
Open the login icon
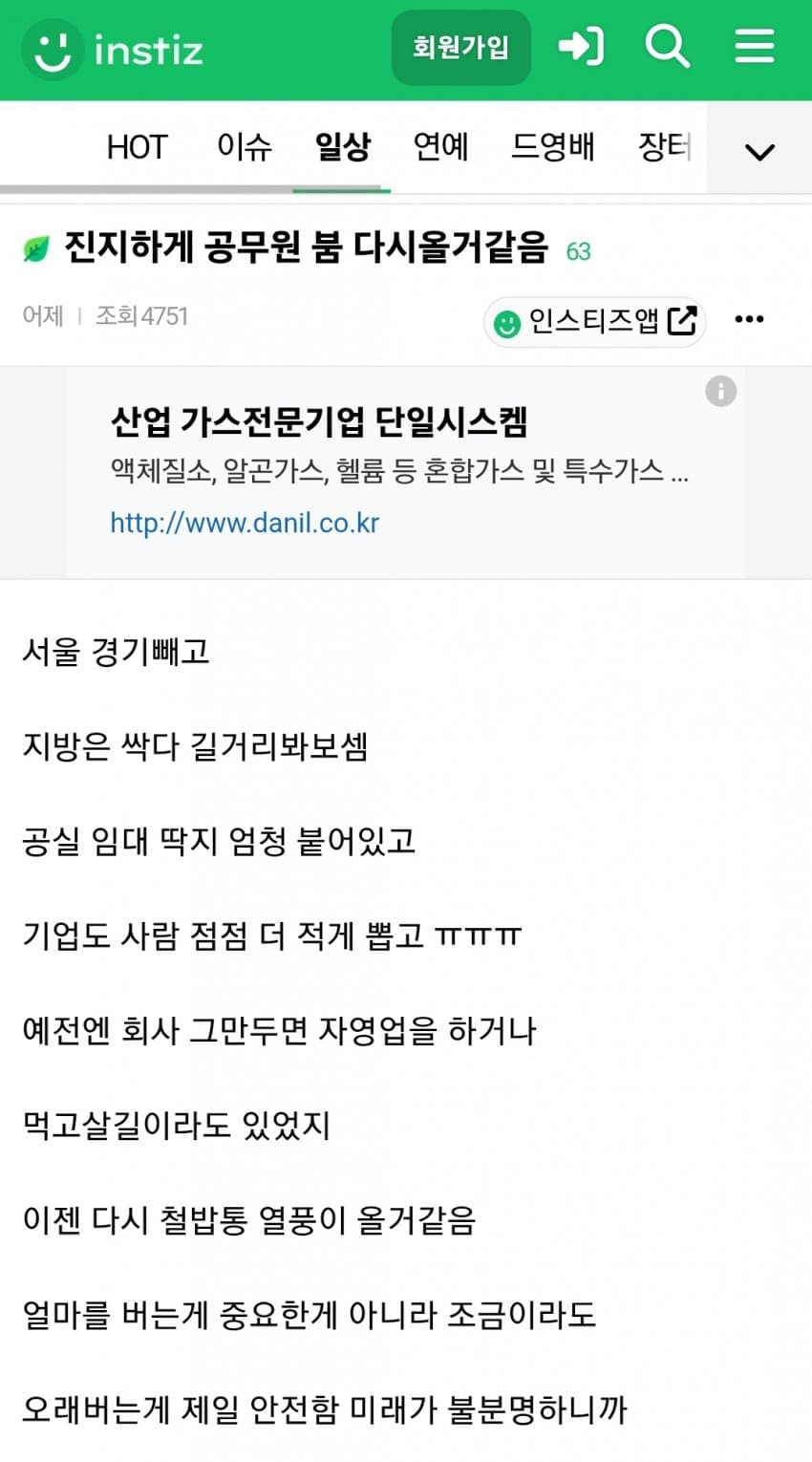click(x=580, y=46)
